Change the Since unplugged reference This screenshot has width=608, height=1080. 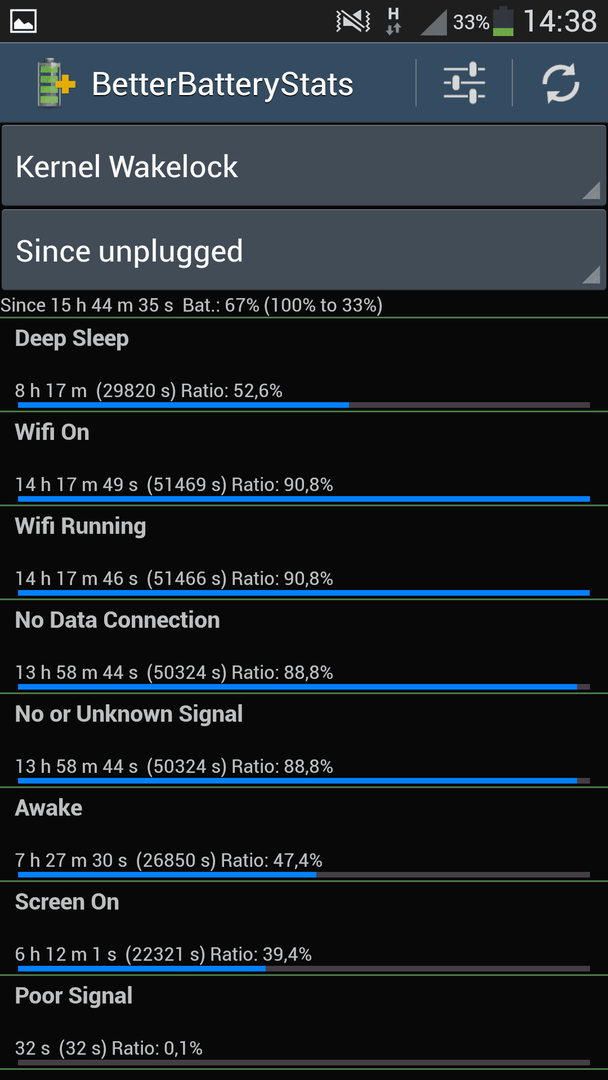tap(304, 250)
